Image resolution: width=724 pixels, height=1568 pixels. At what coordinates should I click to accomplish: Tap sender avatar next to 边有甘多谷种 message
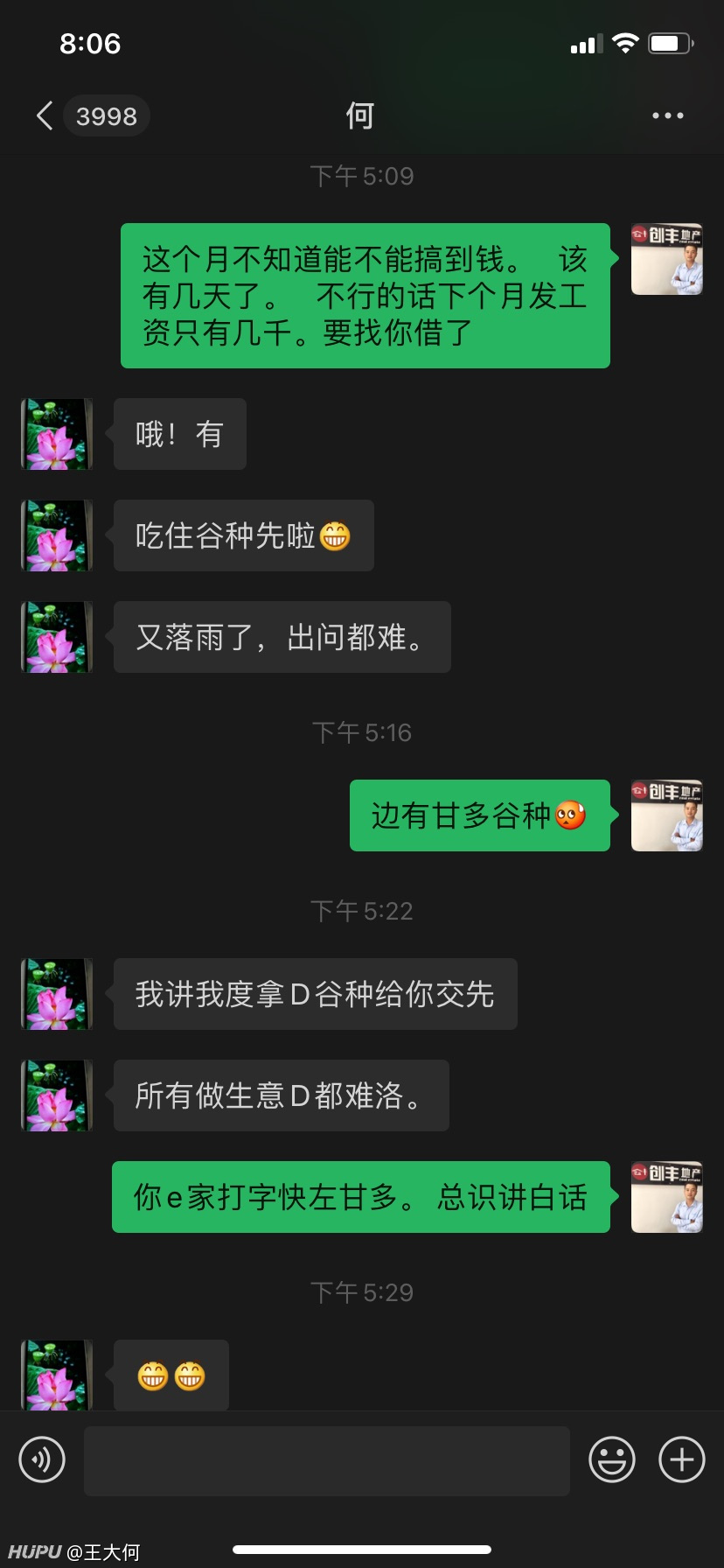coord(667,815)
